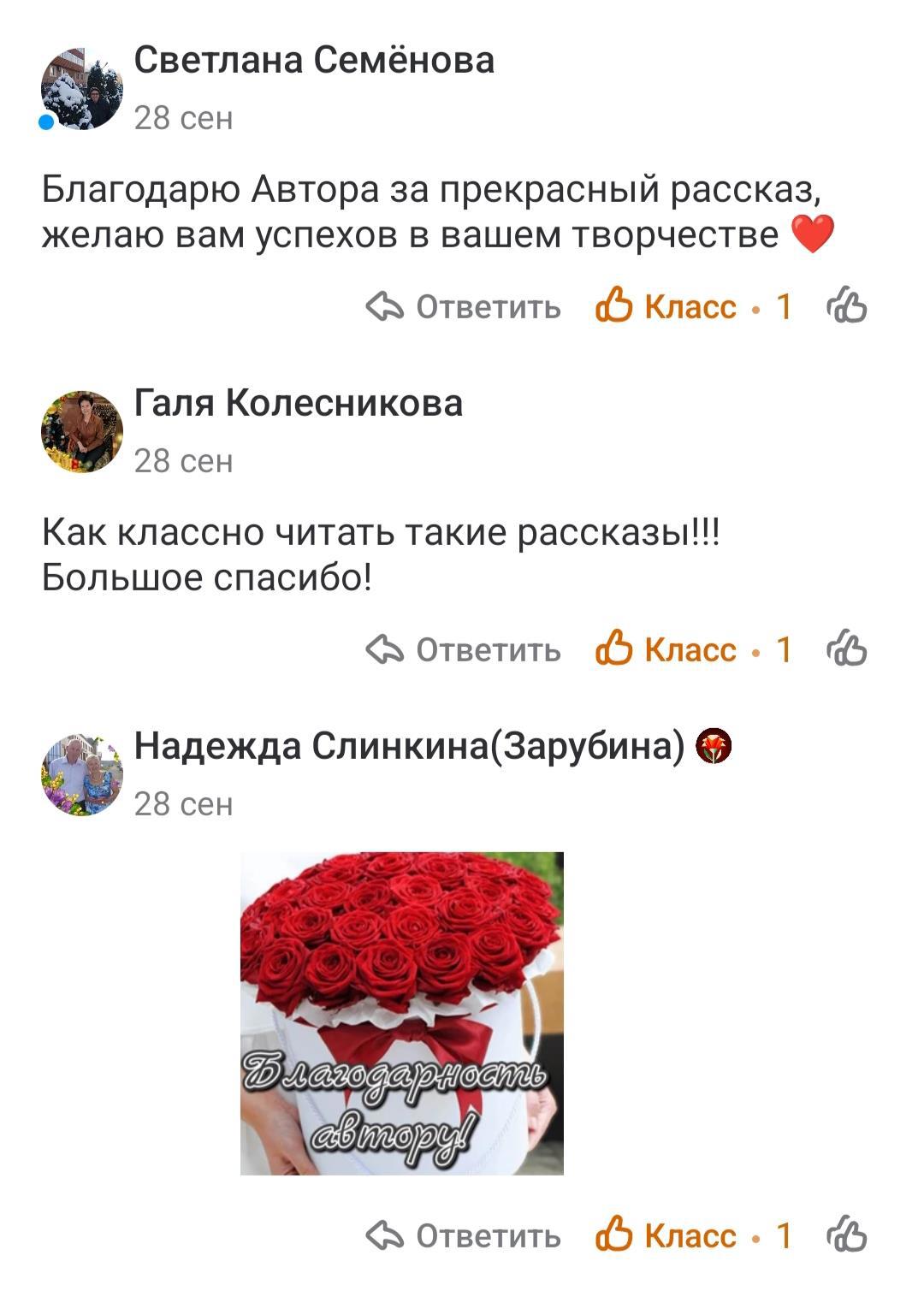Image resolution: width=924 pixels, height=1291 pixels.
Task: Open Светлана Семёнова's profile picture
Action: (82, 88)
